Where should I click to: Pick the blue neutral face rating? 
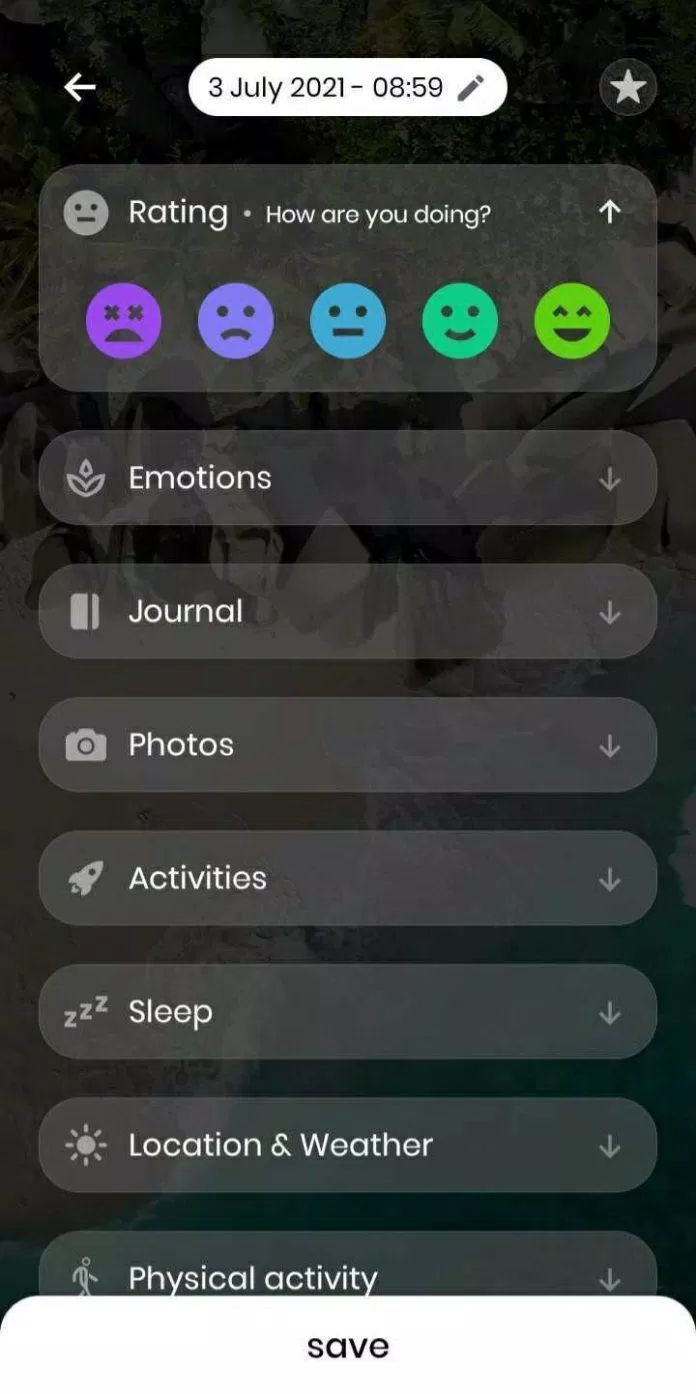(347, 321)
